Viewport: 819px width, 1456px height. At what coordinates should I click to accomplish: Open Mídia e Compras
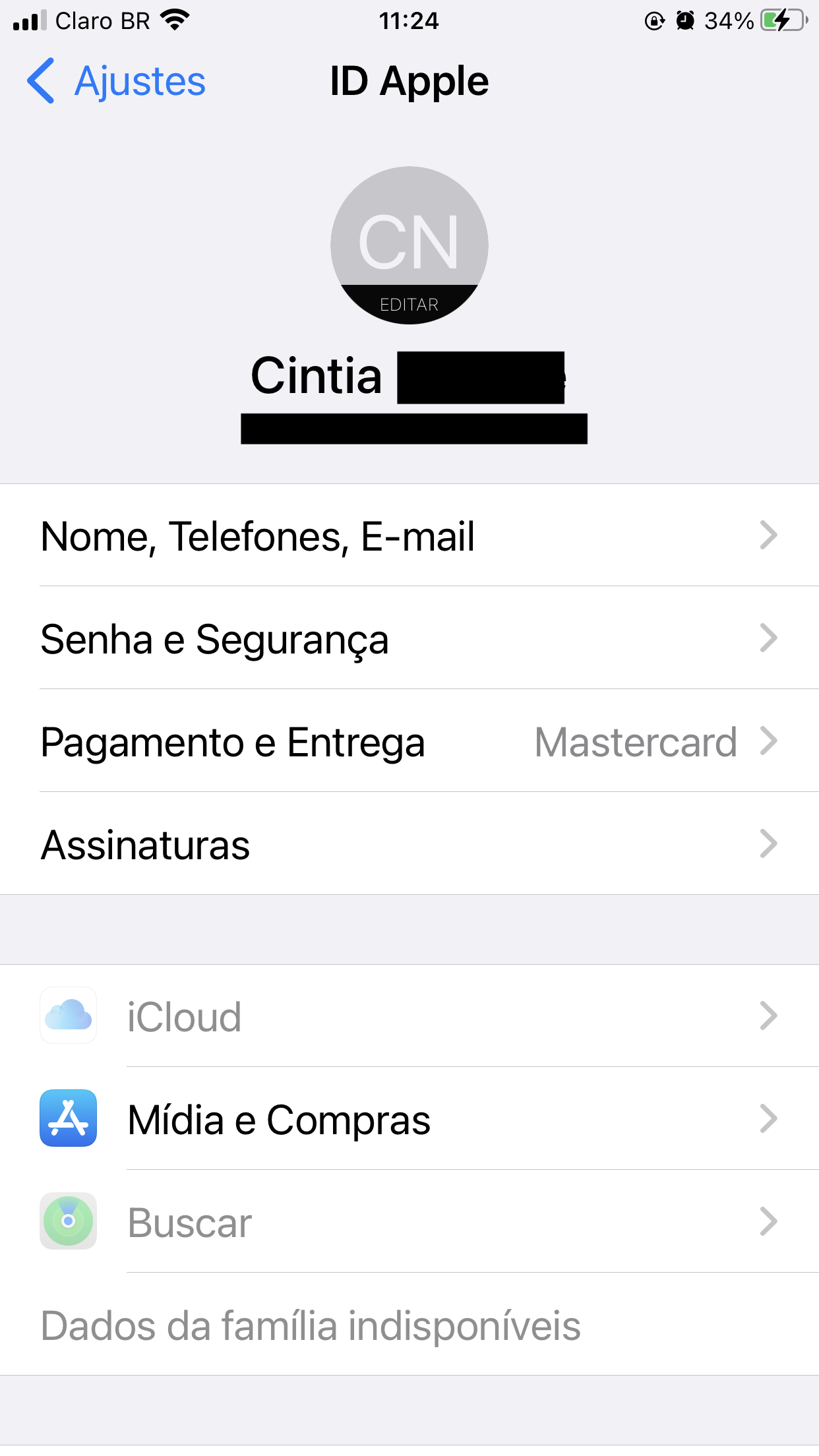pyautogui.click(x=409, y=1119)
